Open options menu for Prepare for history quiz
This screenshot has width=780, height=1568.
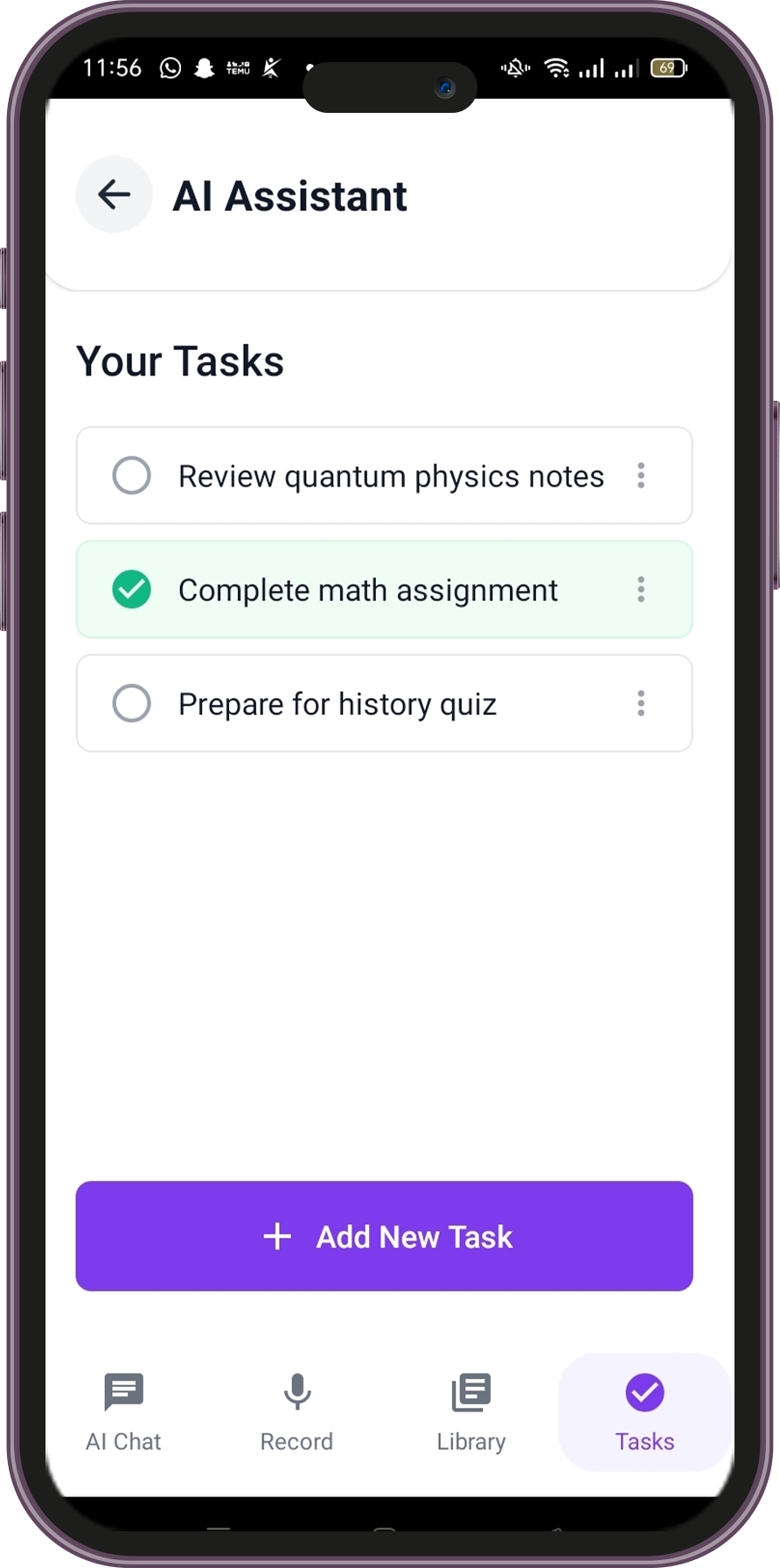point(641,703)
